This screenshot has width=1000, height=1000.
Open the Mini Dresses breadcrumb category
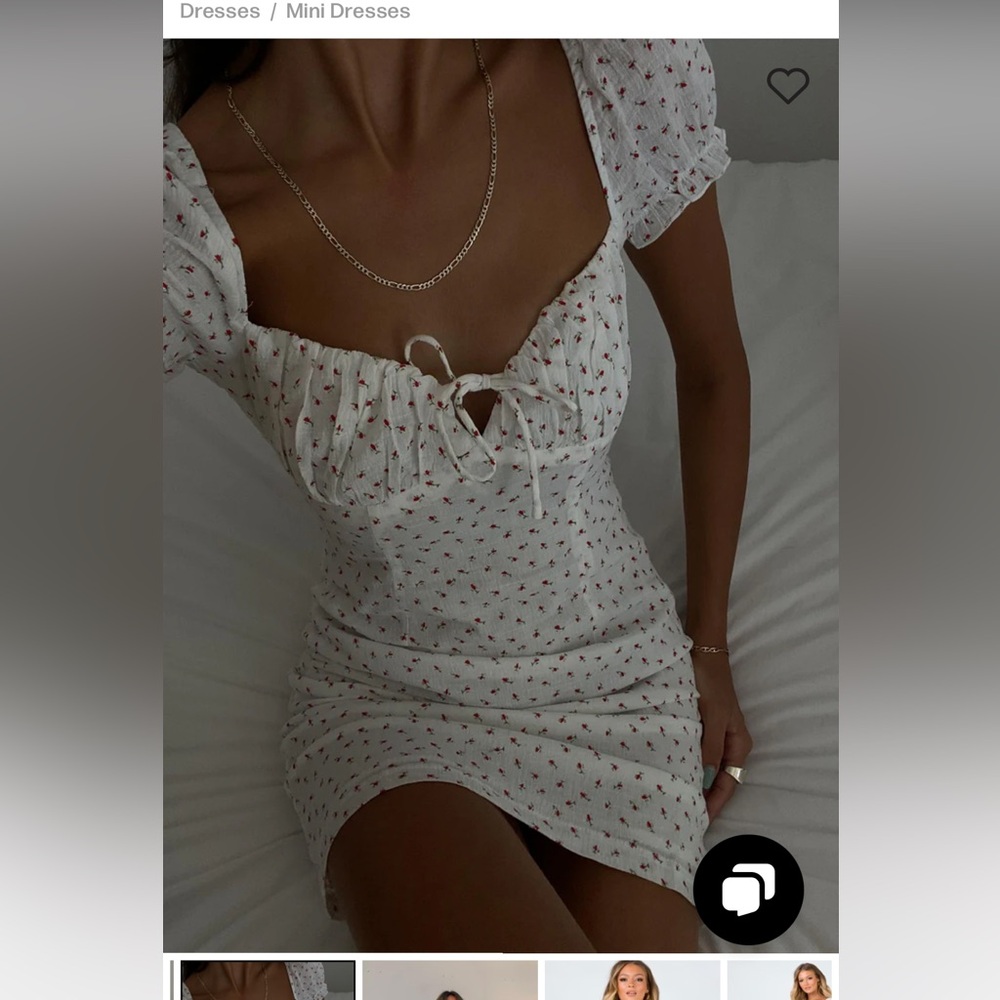point(348,12)
